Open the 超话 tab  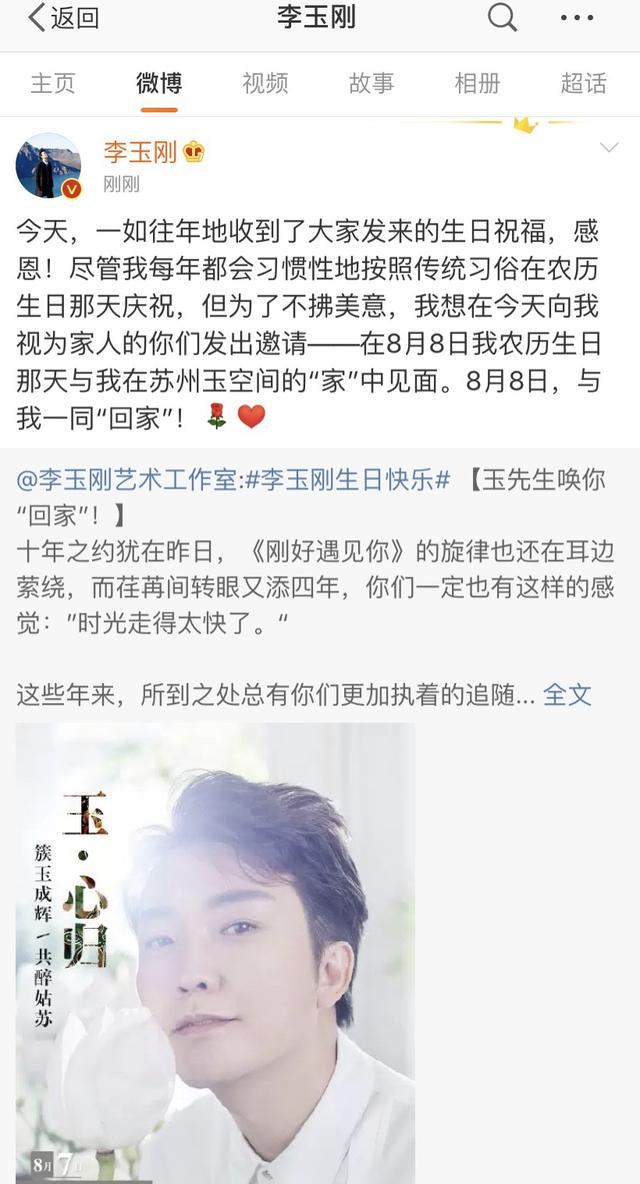583,83
